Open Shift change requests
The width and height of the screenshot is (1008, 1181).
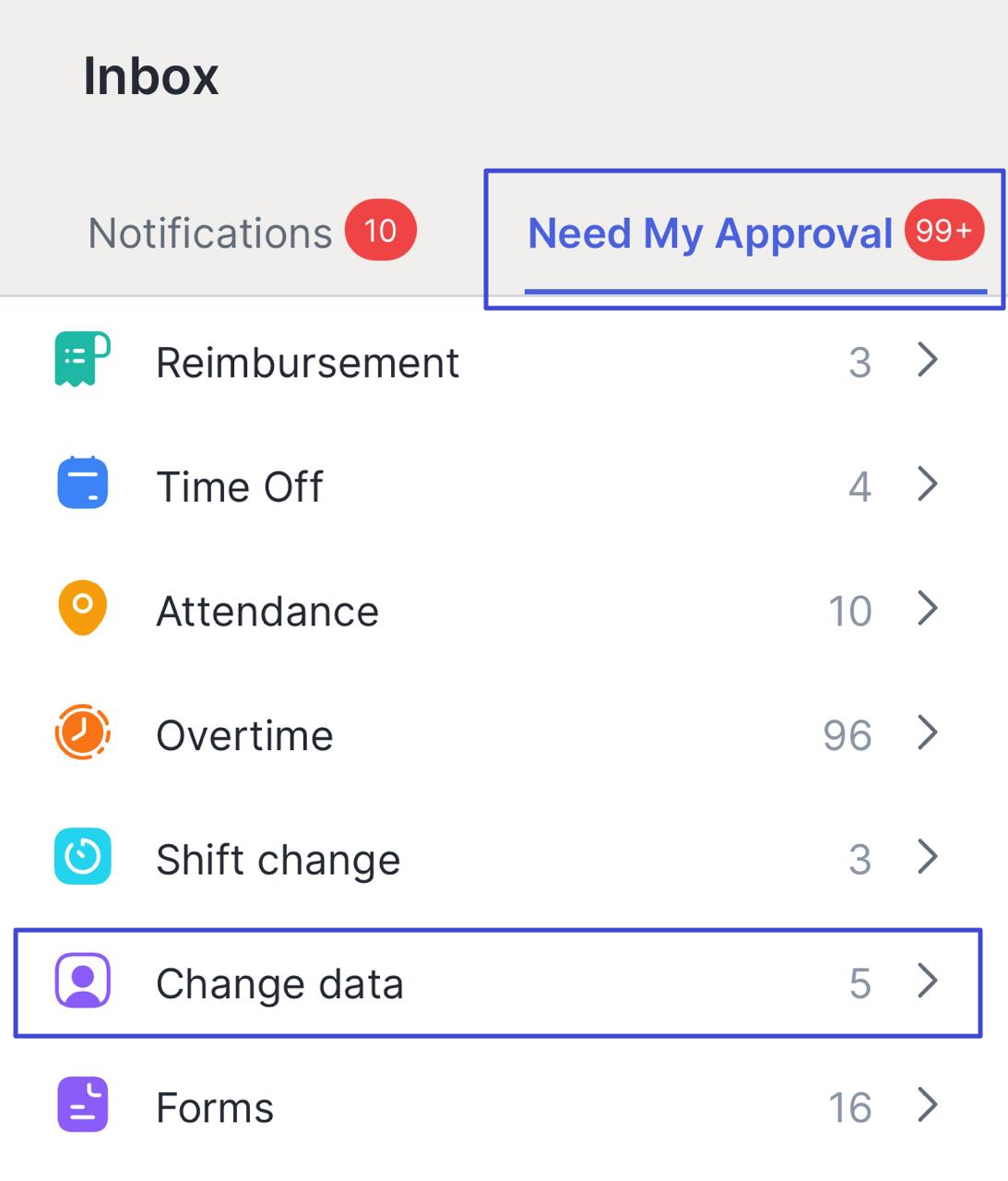498,860
